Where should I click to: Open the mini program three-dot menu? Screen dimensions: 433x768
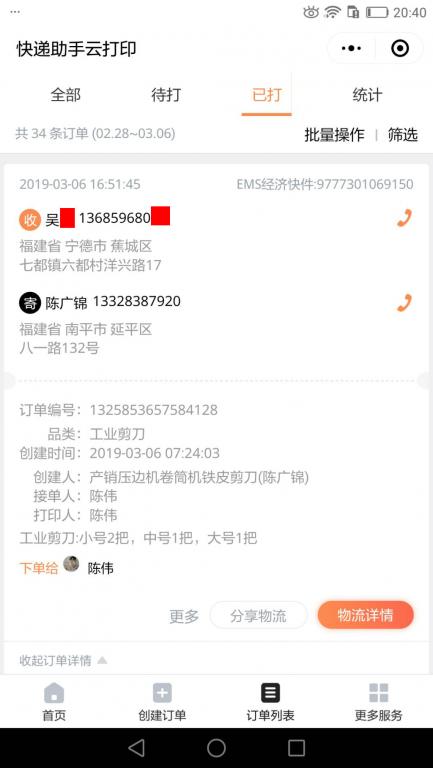click(x=351, y=48)
